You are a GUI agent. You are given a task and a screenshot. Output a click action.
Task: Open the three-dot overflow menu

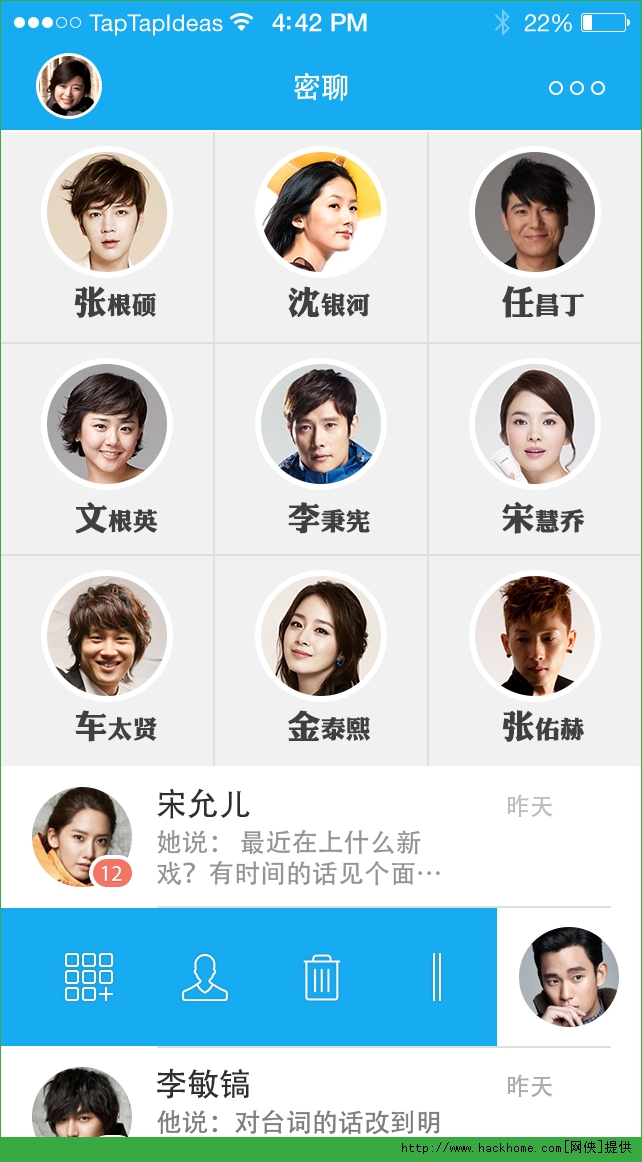[x=577, y=88]
